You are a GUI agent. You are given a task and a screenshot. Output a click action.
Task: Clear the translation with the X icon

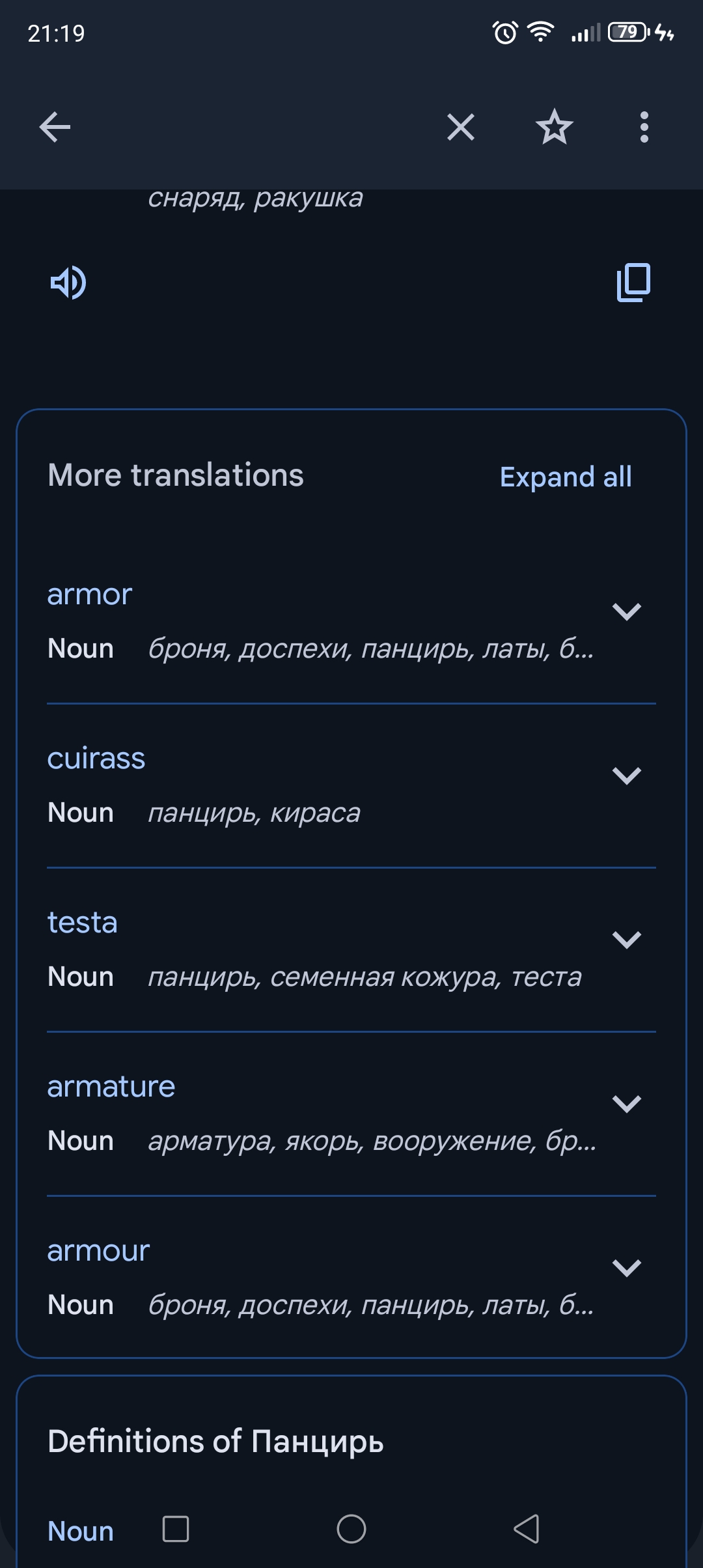(x=461, y=126)
